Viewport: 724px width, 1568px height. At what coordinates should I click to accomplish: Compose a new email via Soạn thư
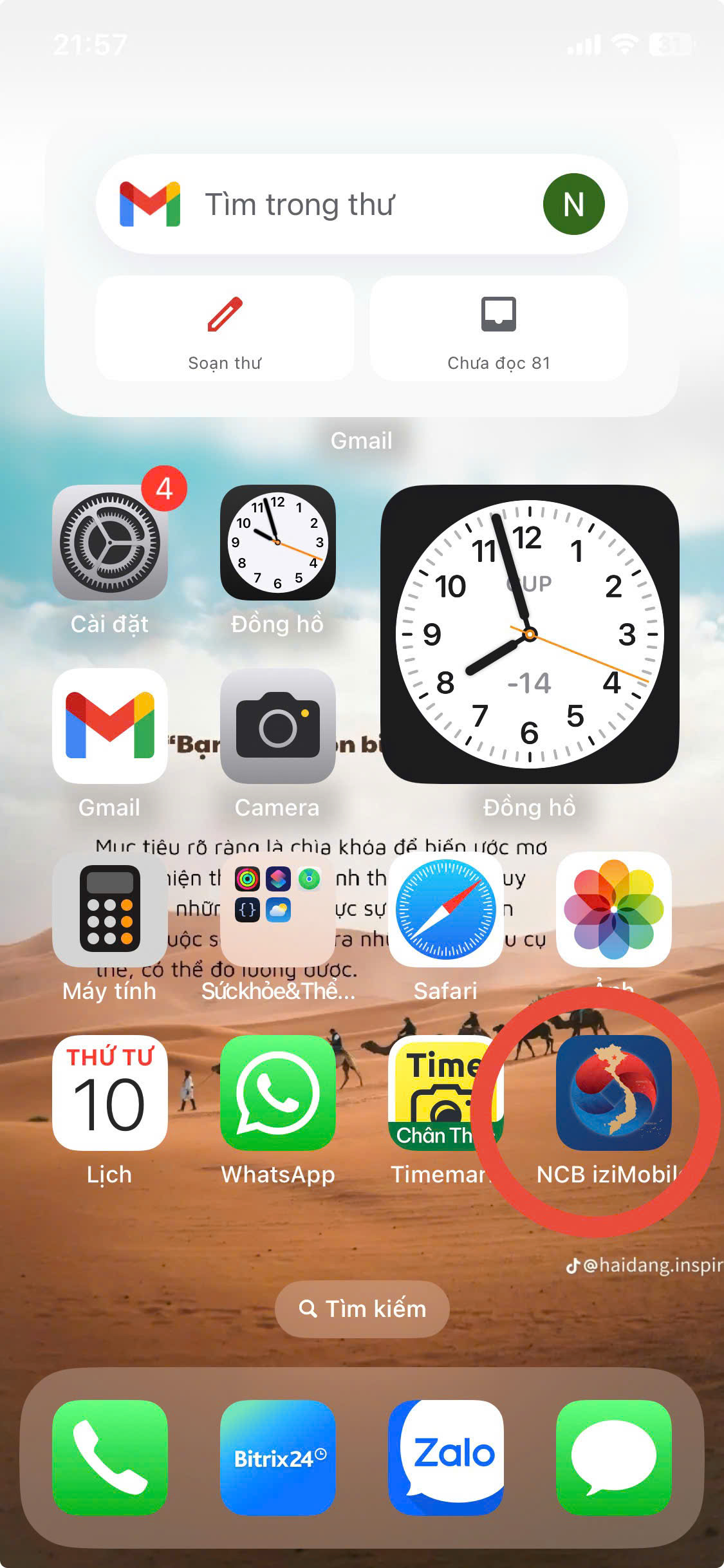[225, 329]
